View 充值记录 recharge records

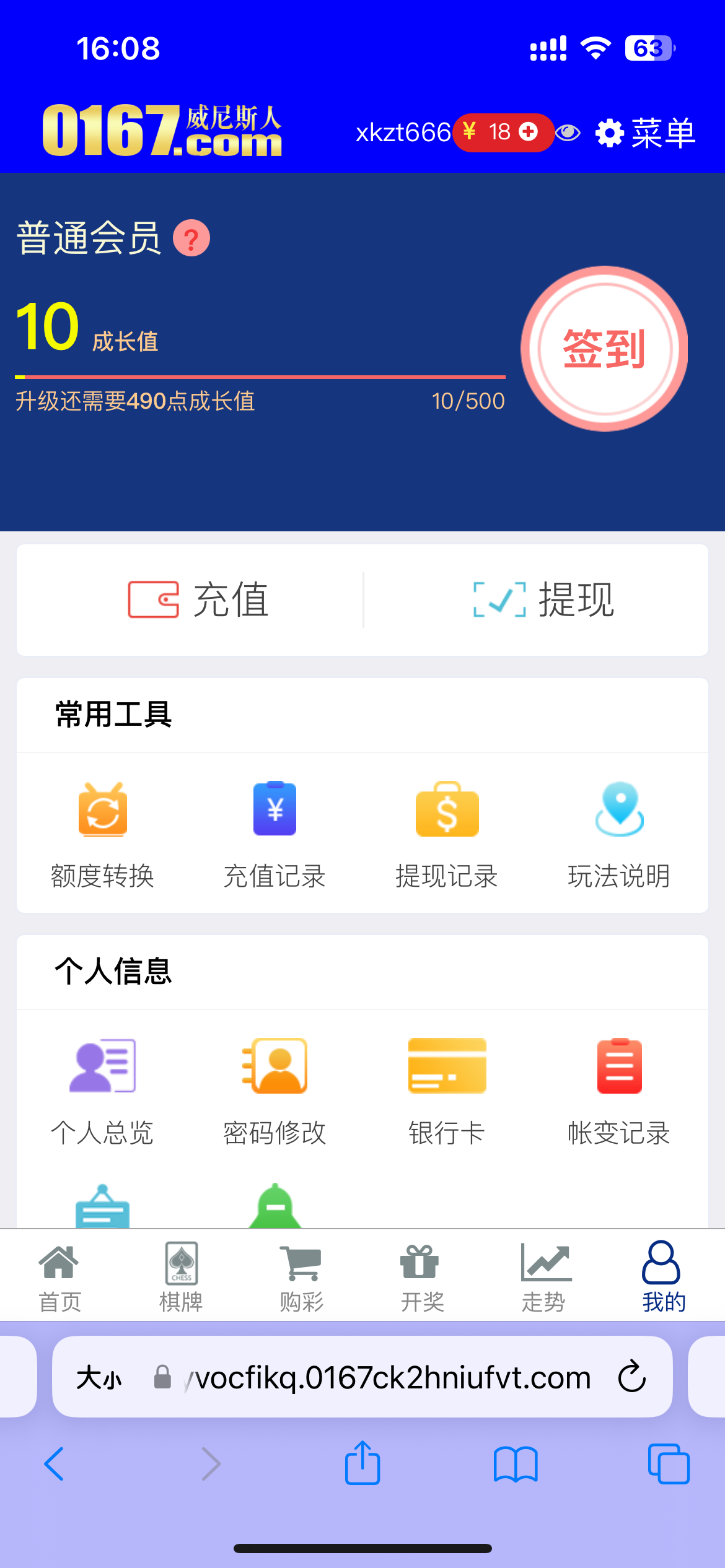[275, 834]
